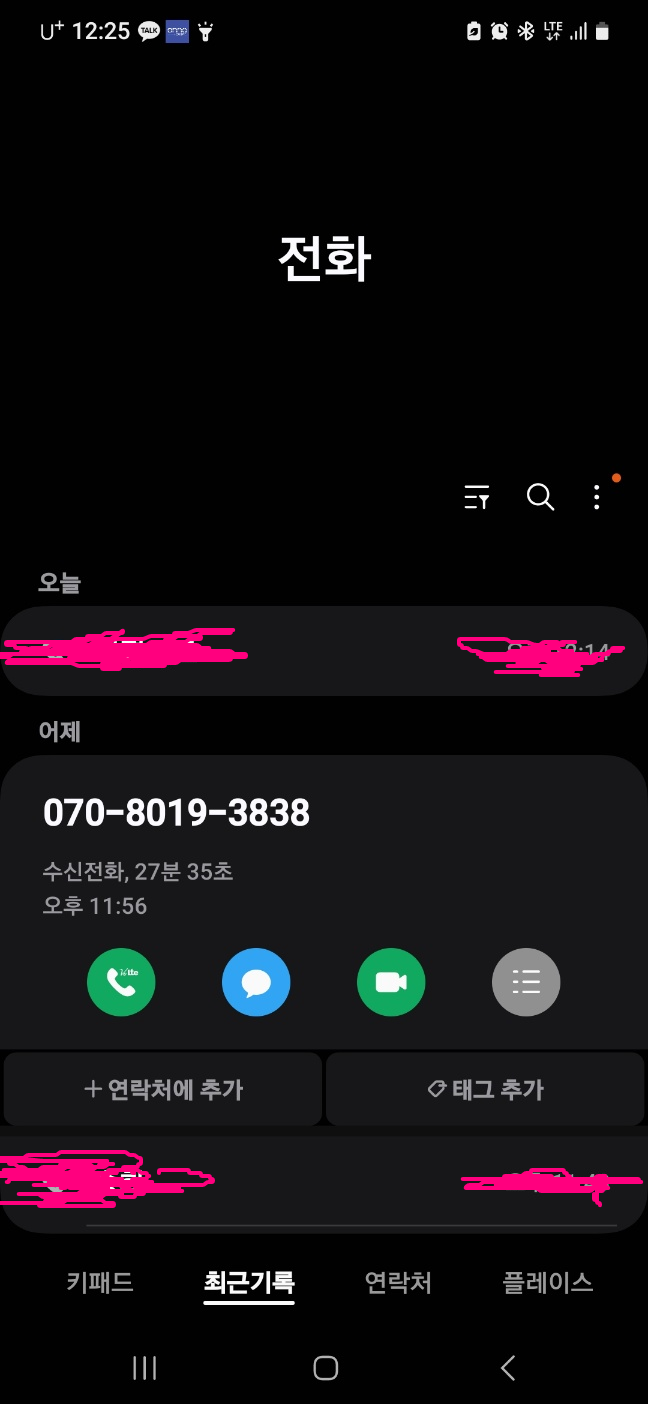Go to the home screen
The image size is (648, 1404).
[325, 1368]
